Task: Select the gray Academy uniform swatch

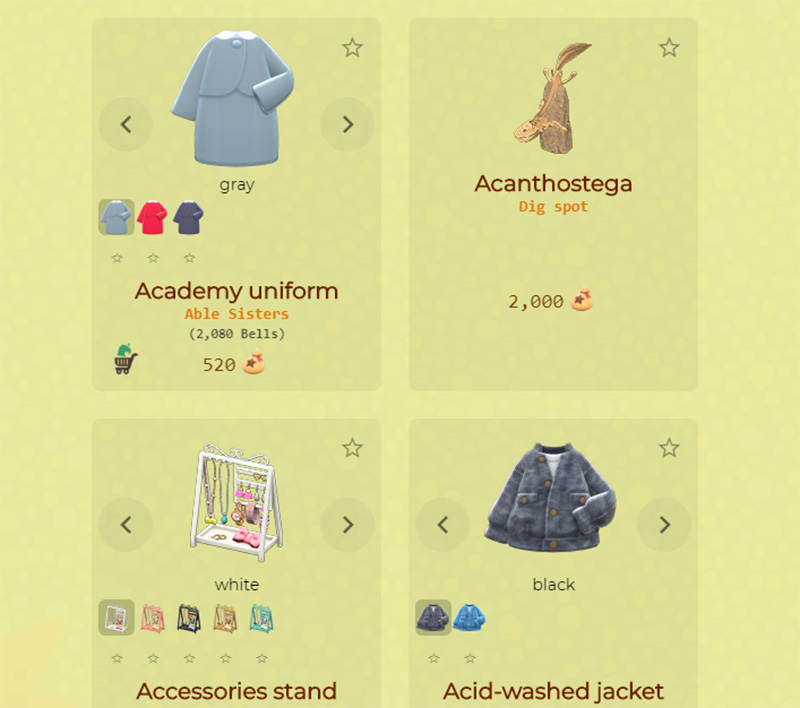Action: 116,217
